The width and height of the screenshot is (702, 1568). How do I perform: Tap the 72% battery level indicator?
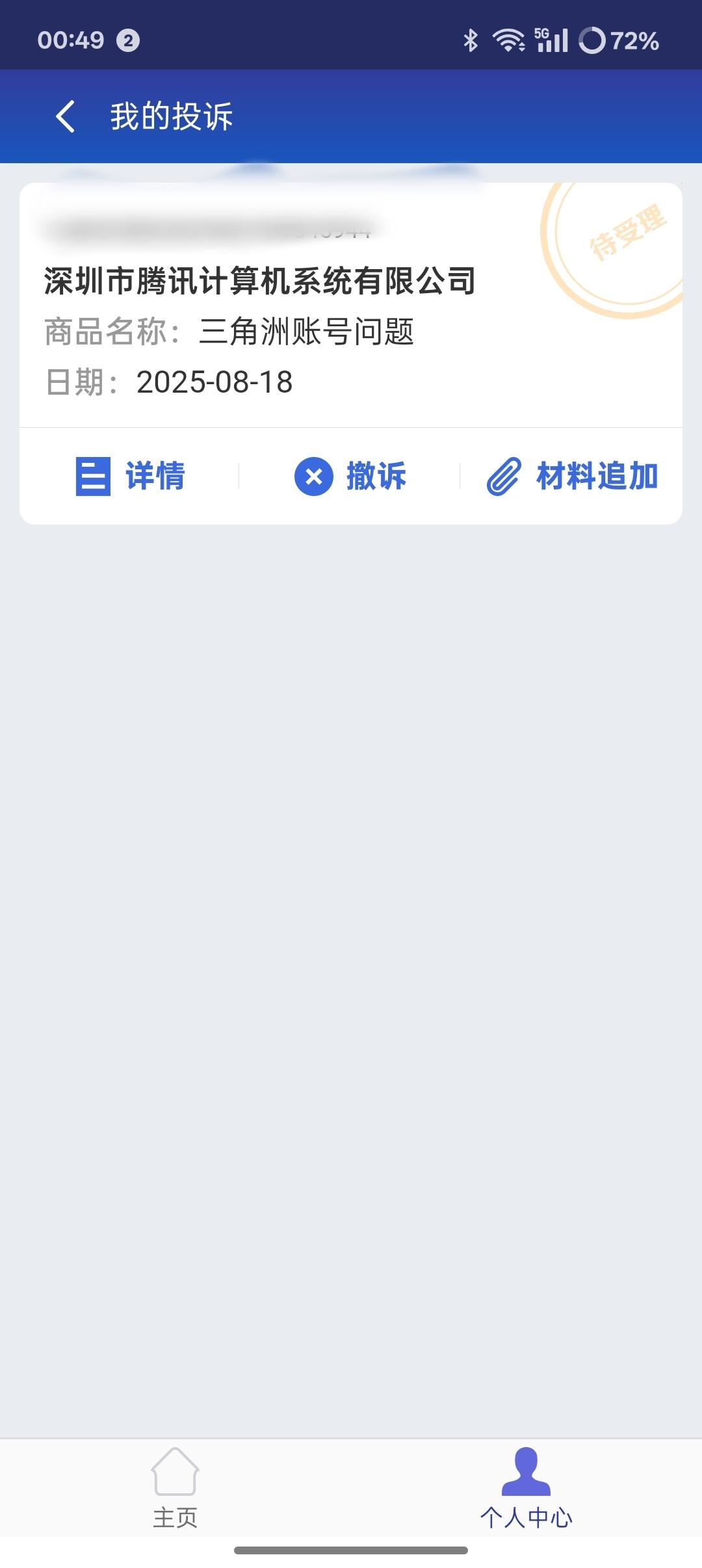[629, 40]
